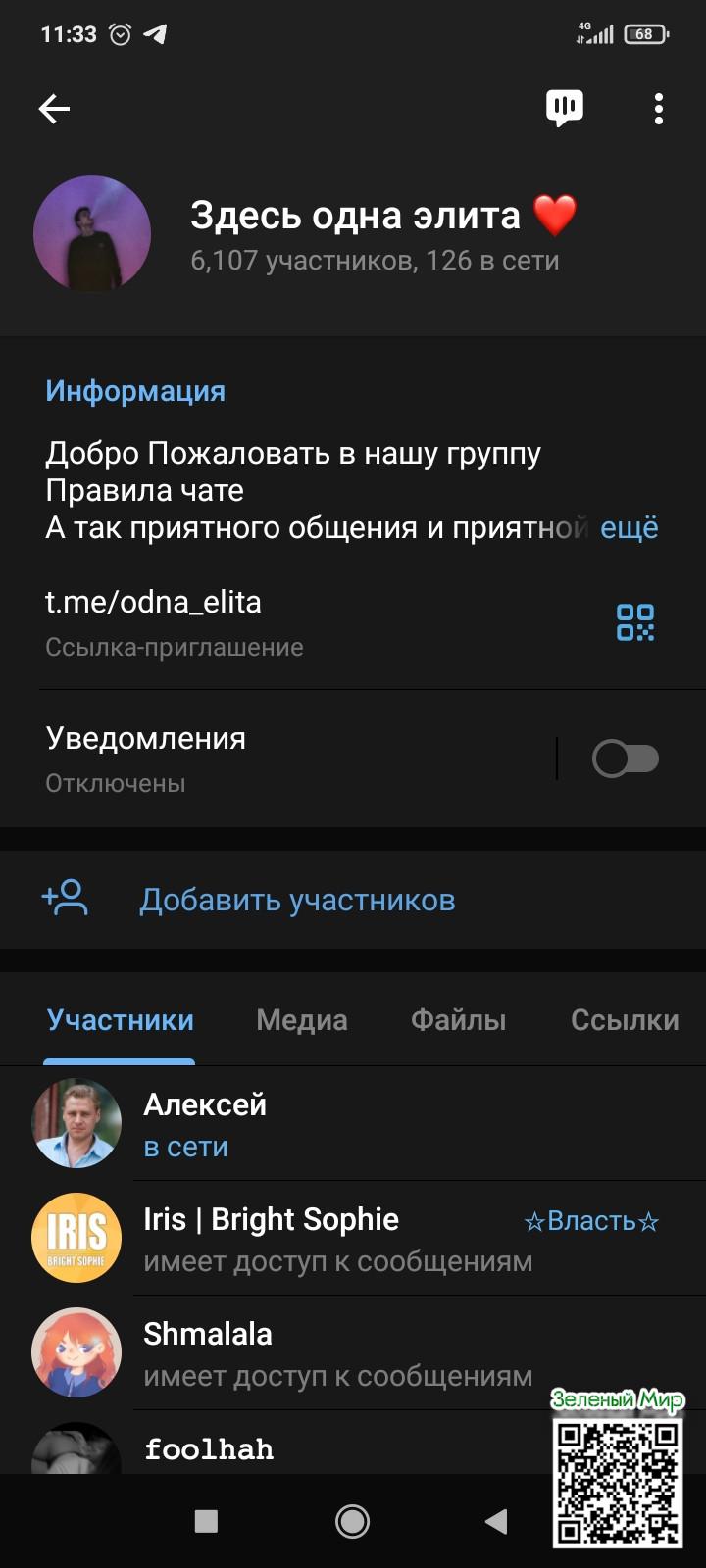Select the Участники tab
The height and width of the screenshot is (1568, 706).
click(120, 1020)
